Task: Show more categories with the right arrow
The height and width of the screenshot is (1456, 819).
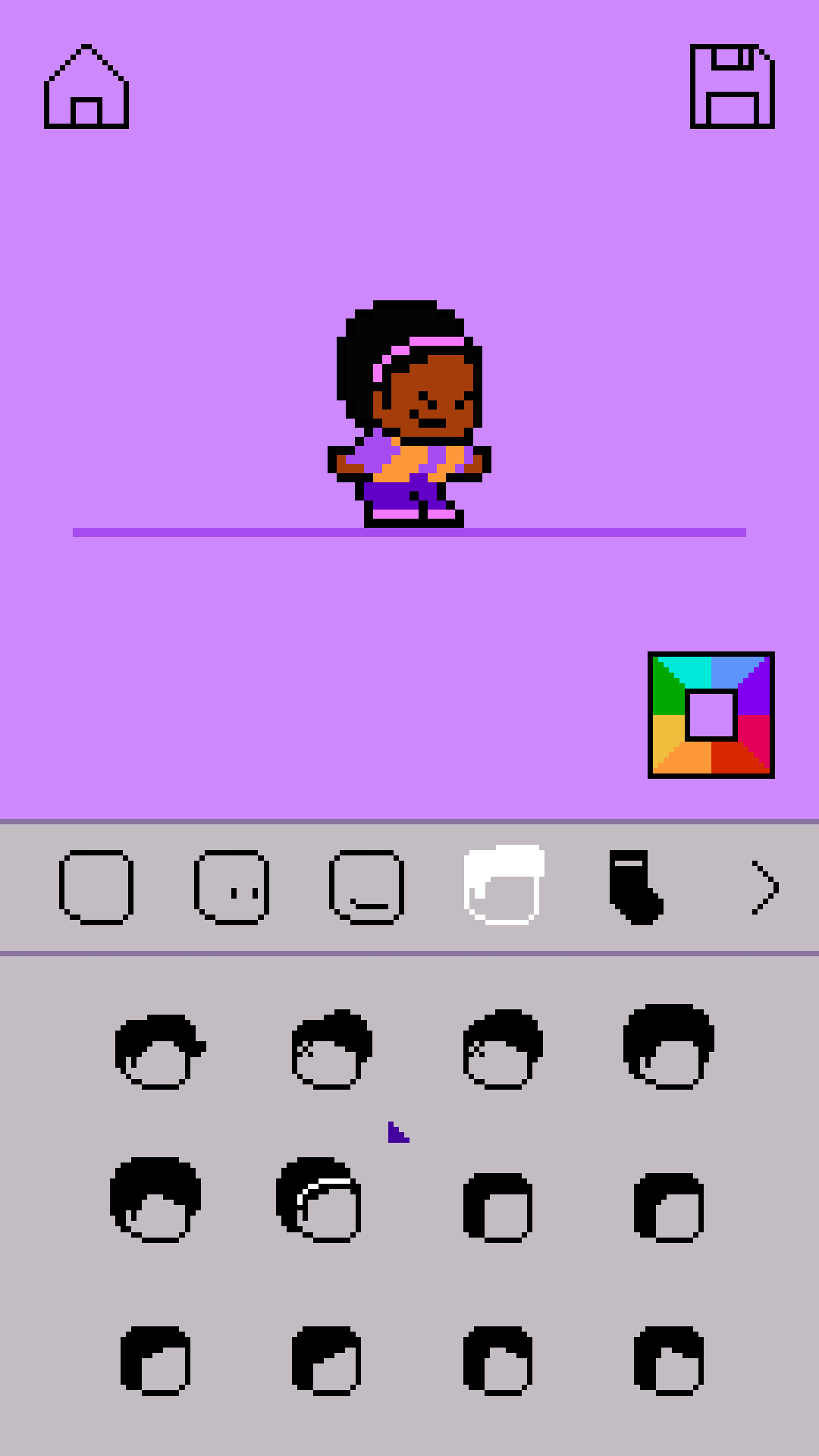Action: tap(764, 886)
